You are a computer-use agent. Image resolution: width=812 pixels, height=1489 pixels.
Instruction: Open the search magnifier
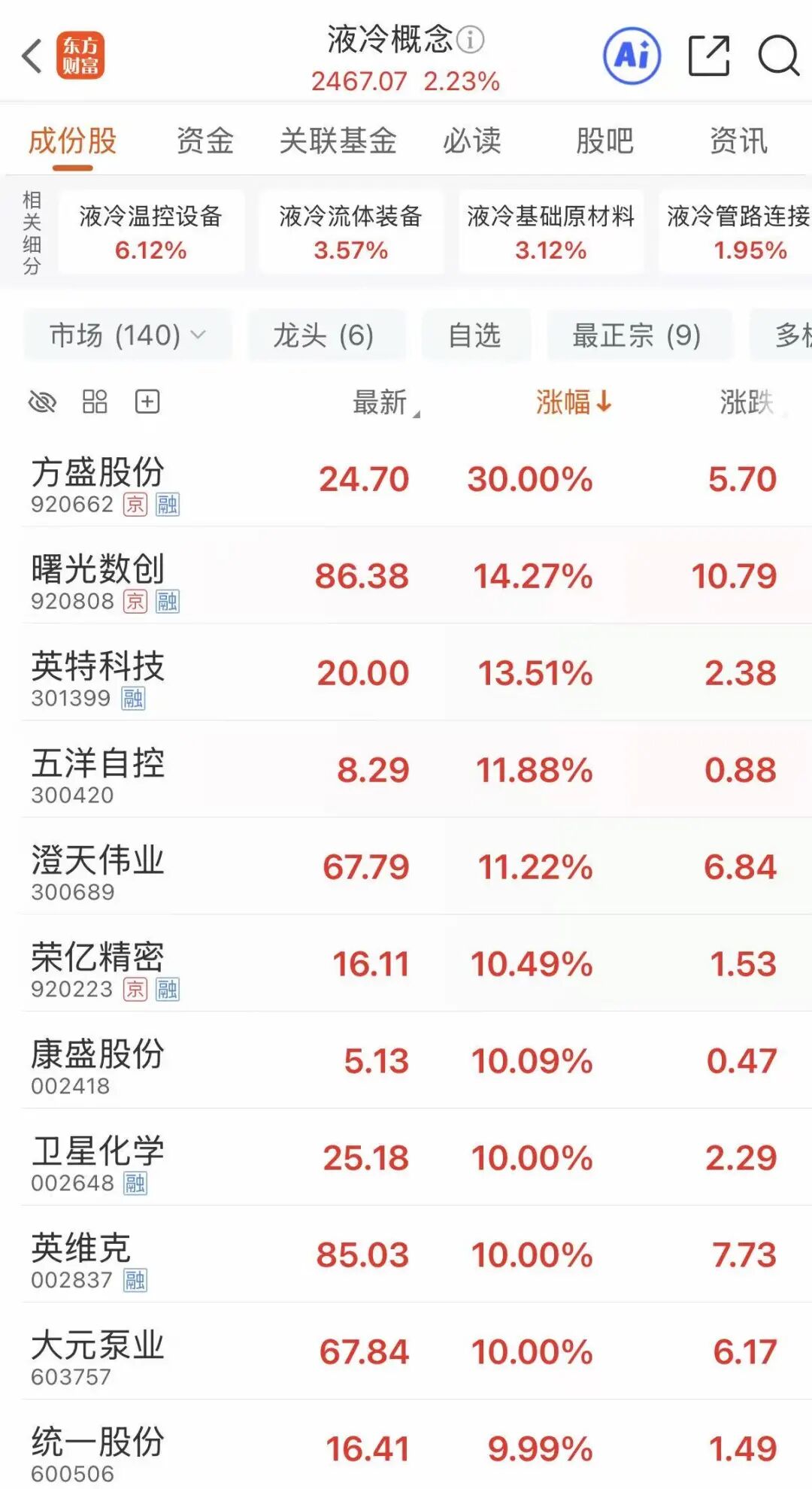tap(778, 56)
